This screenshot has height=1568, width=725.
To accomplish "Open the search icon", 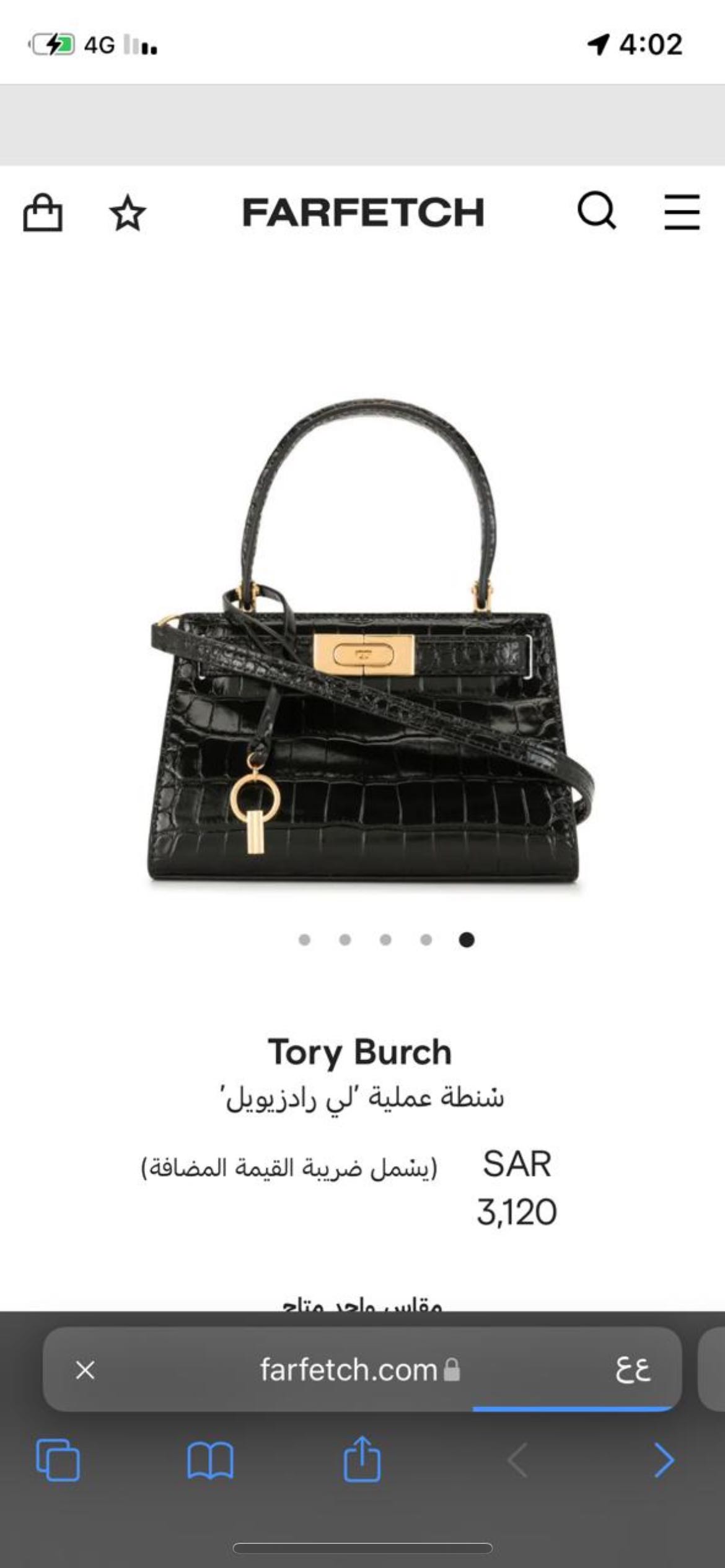I will tap(597, 212).
